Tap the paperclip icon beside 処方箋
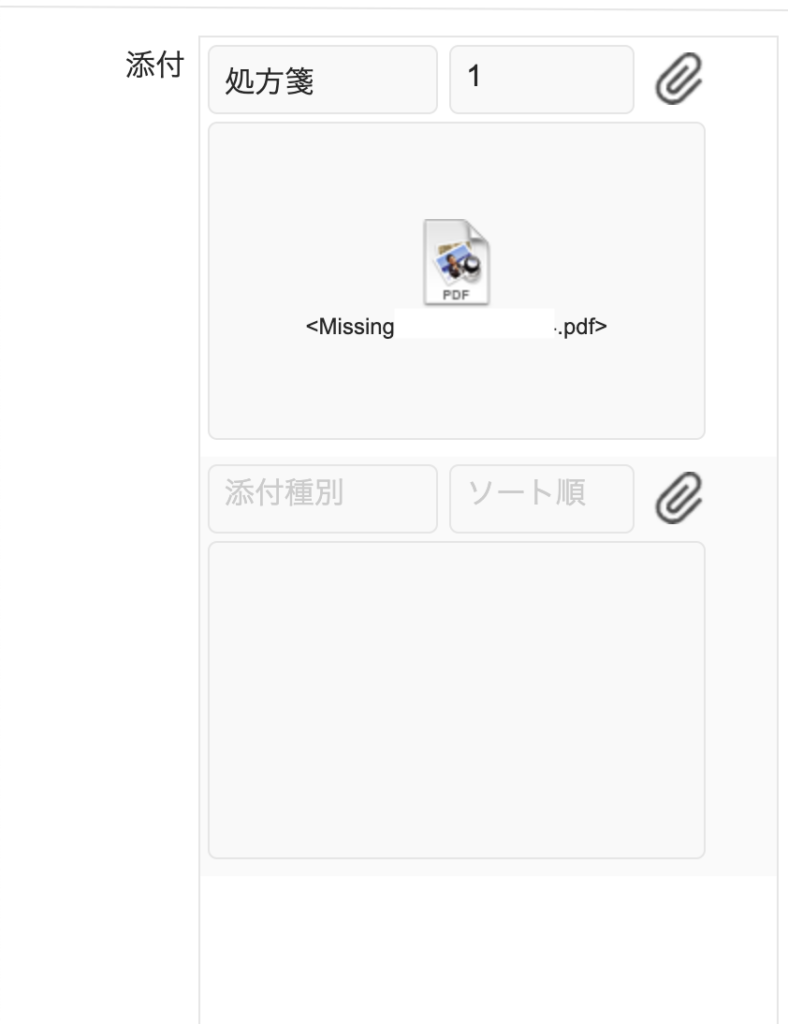The image size is (788, 1024). point(676,79)
